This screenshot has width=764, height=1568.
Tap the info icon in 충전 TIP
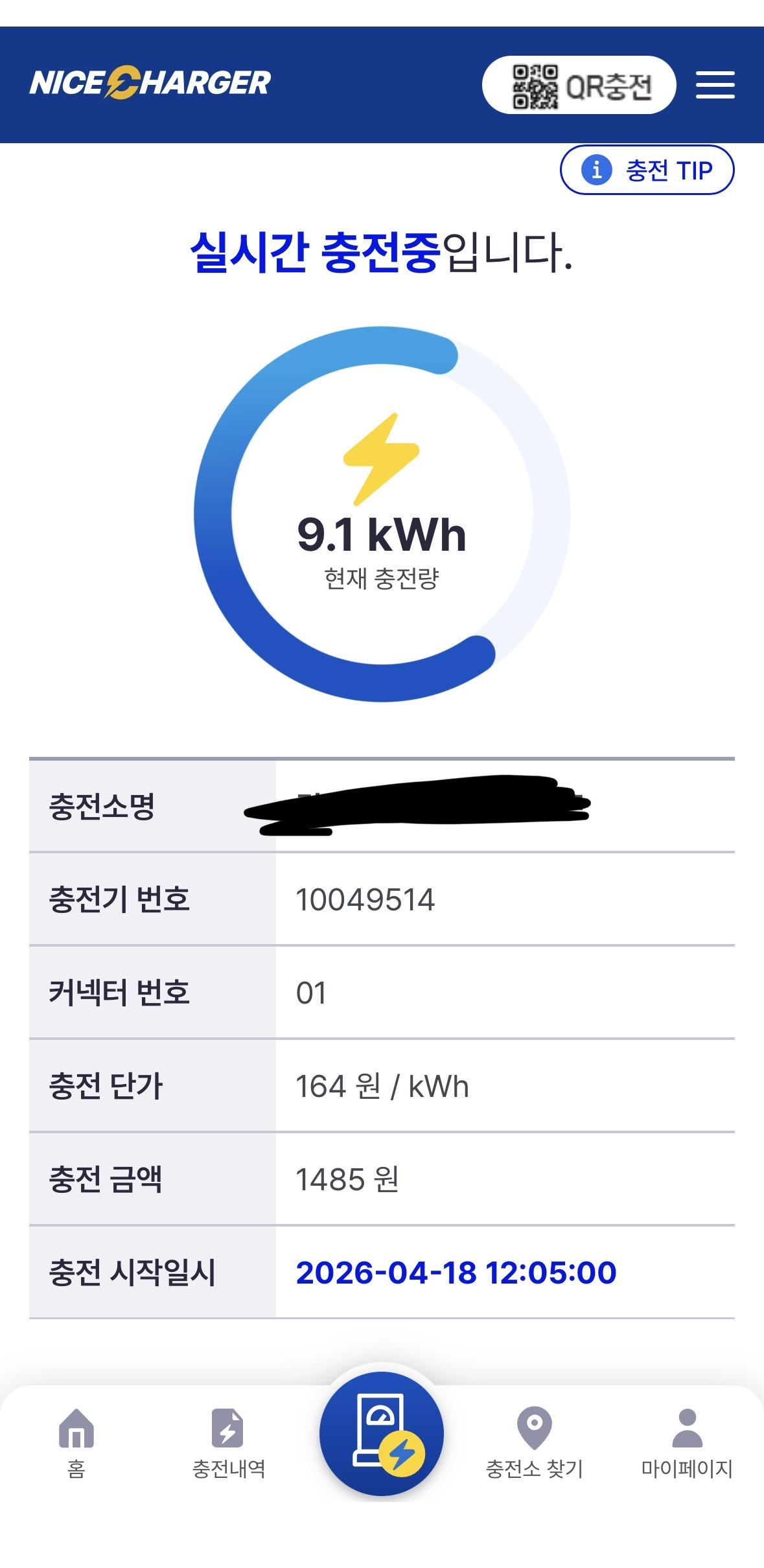click(x=596, y=170)
